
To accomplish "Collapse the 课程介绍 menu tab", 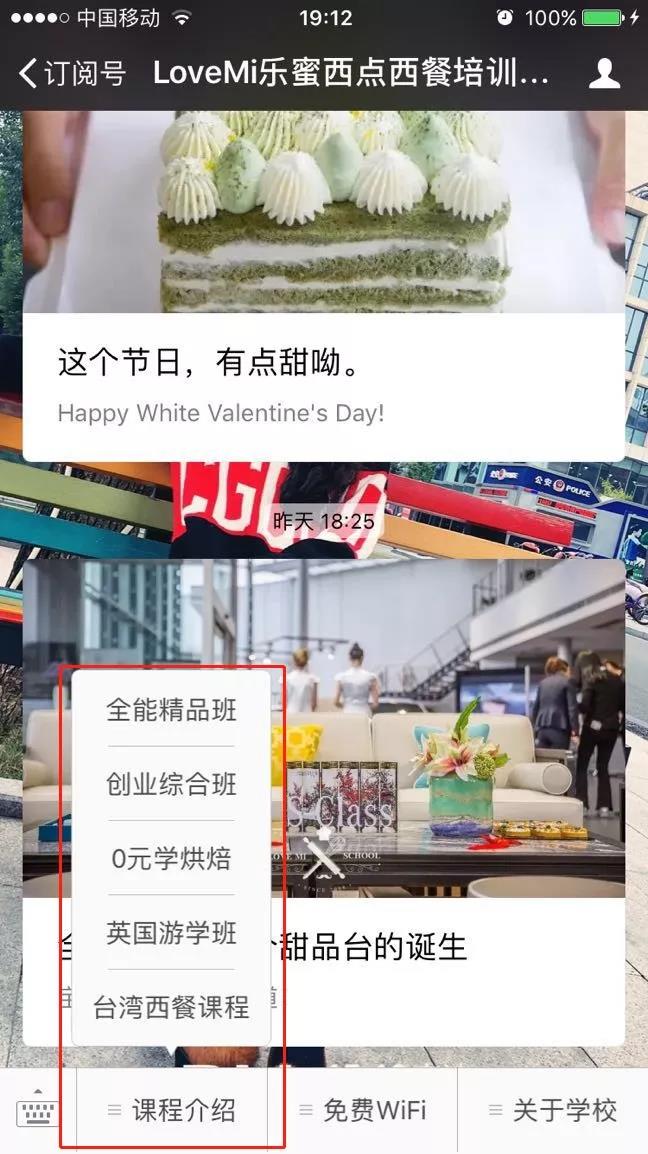I will click(172, 1110).
